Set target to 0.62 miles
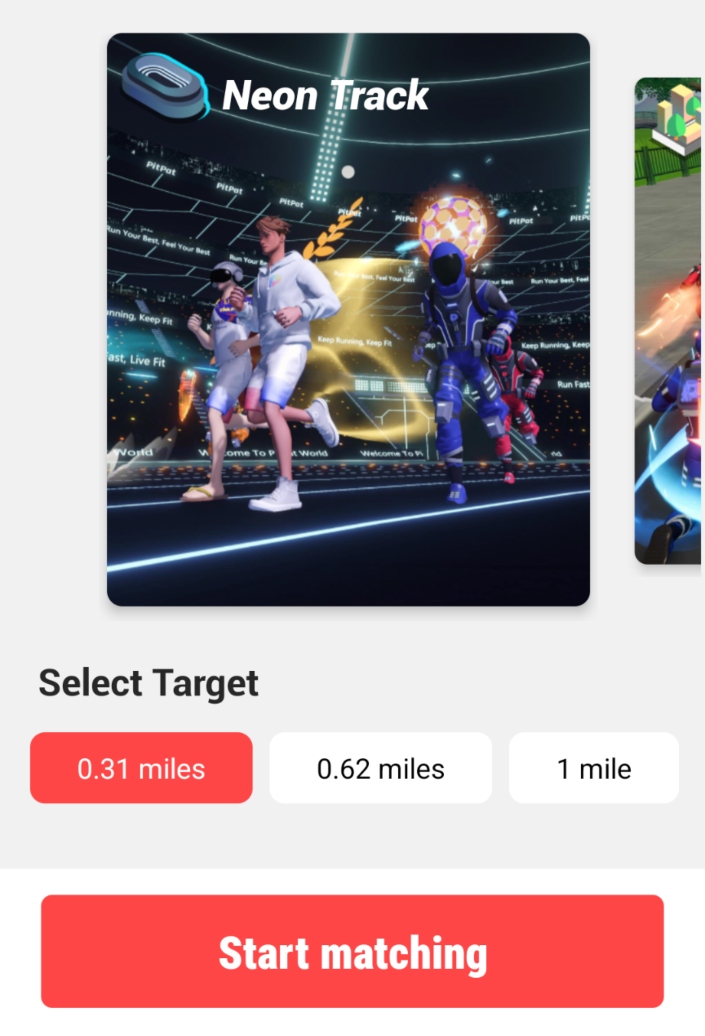705x1036 pixels. click(x=380, y=768)
